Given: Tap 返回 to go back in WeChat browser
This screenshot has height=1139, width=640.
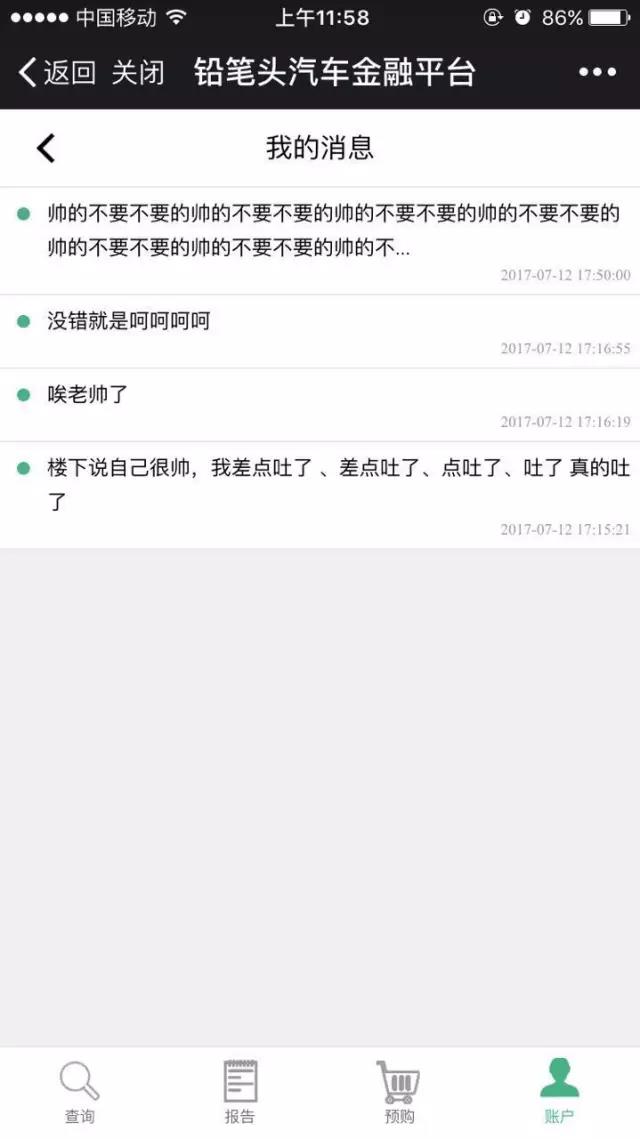Looking at the screenshot, I should (x=57, y=72).
